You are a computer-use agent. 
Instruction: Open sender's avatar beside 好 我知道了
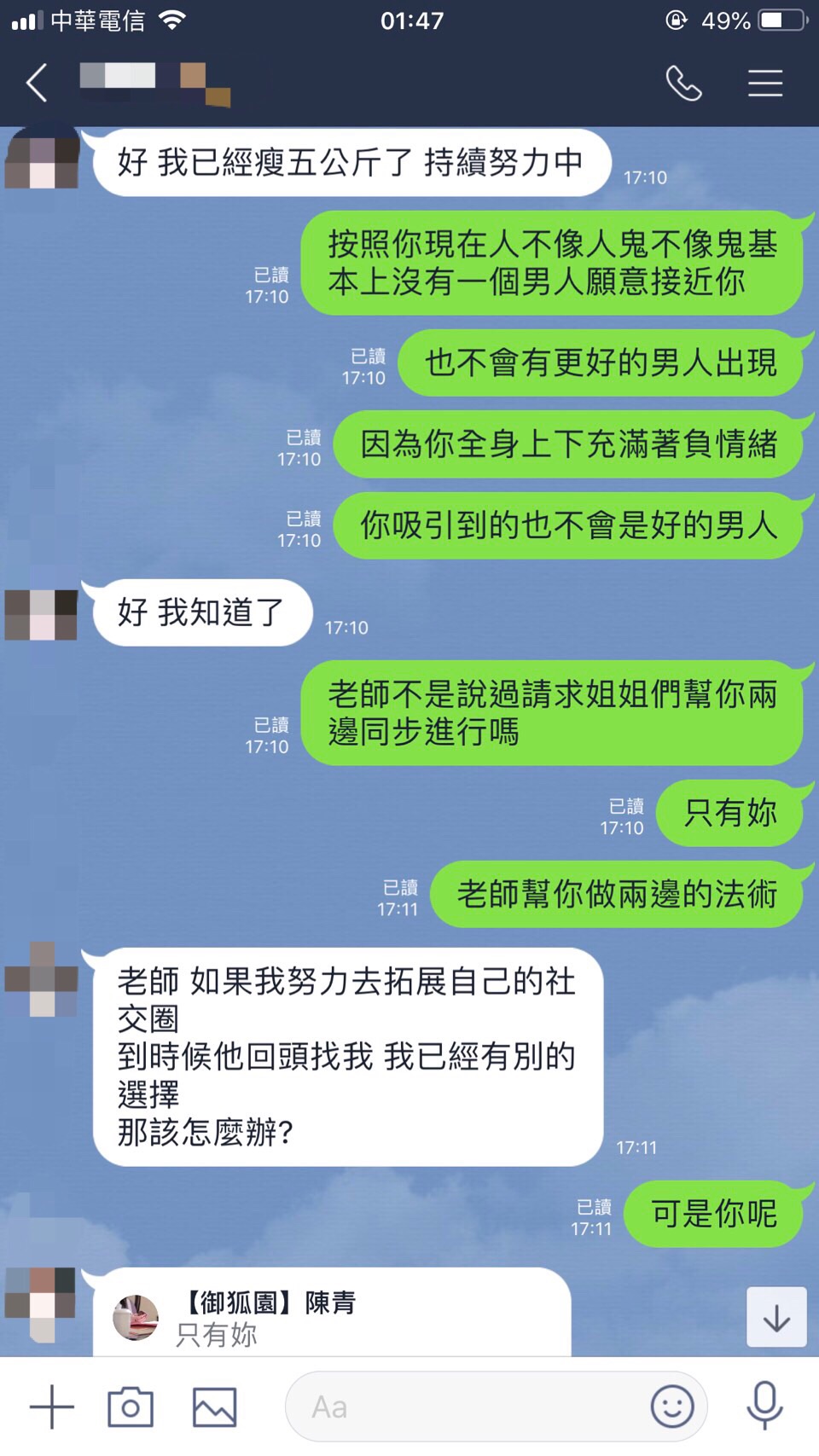[x=41, y=614]
